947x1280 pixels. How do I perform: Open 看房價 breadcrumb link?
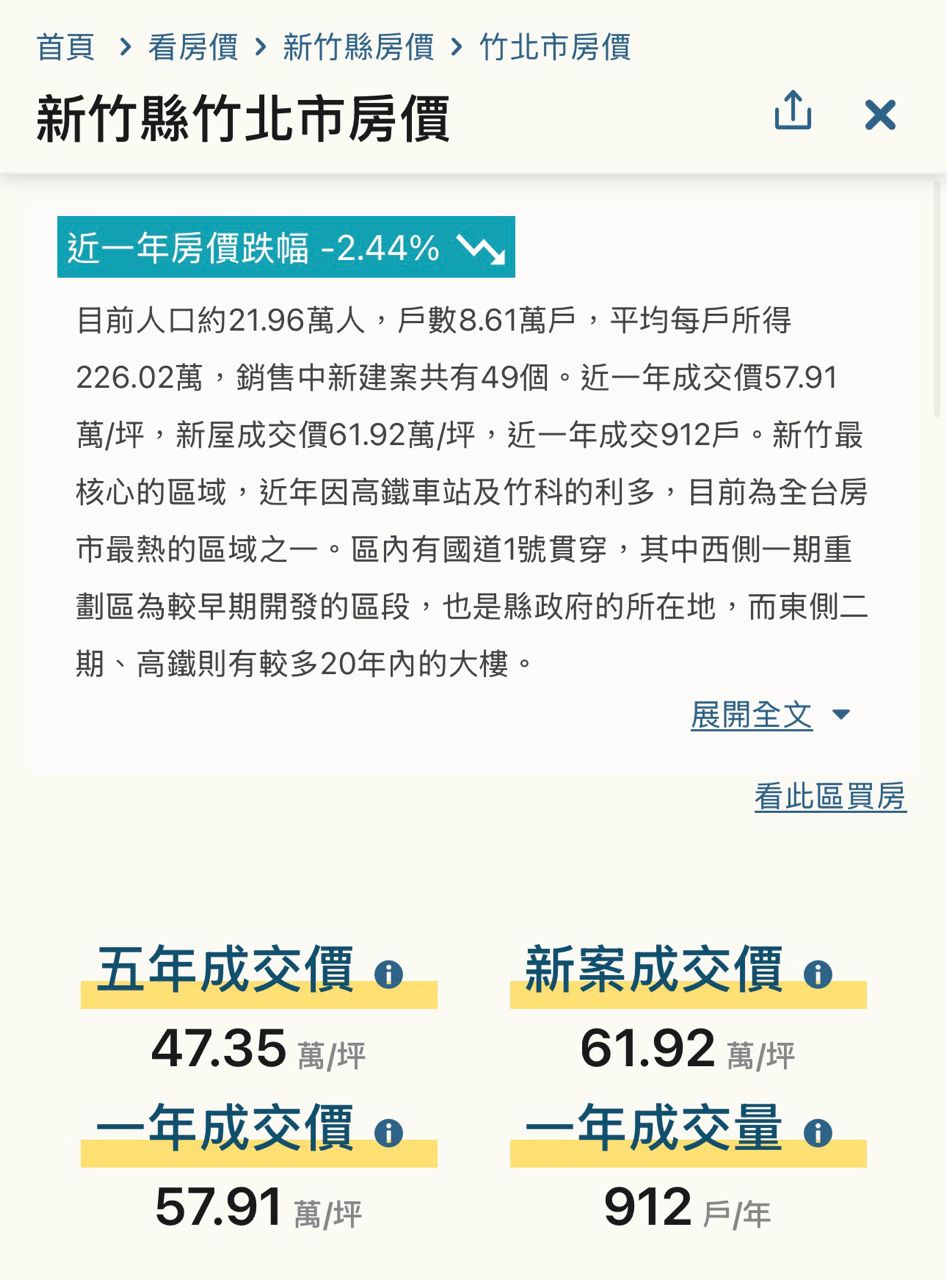coord(193,47)
